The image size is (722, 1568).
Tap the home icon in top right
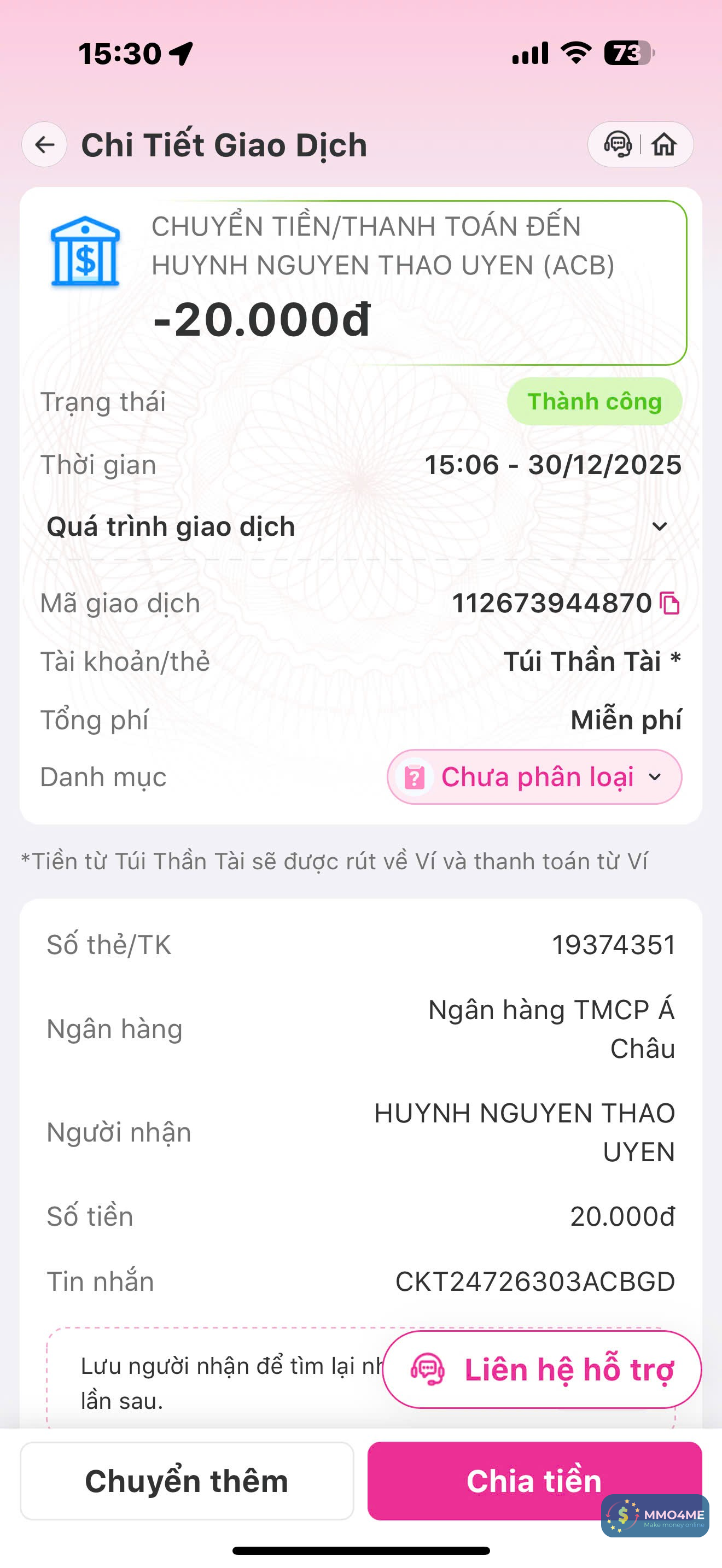pos(663,144)
